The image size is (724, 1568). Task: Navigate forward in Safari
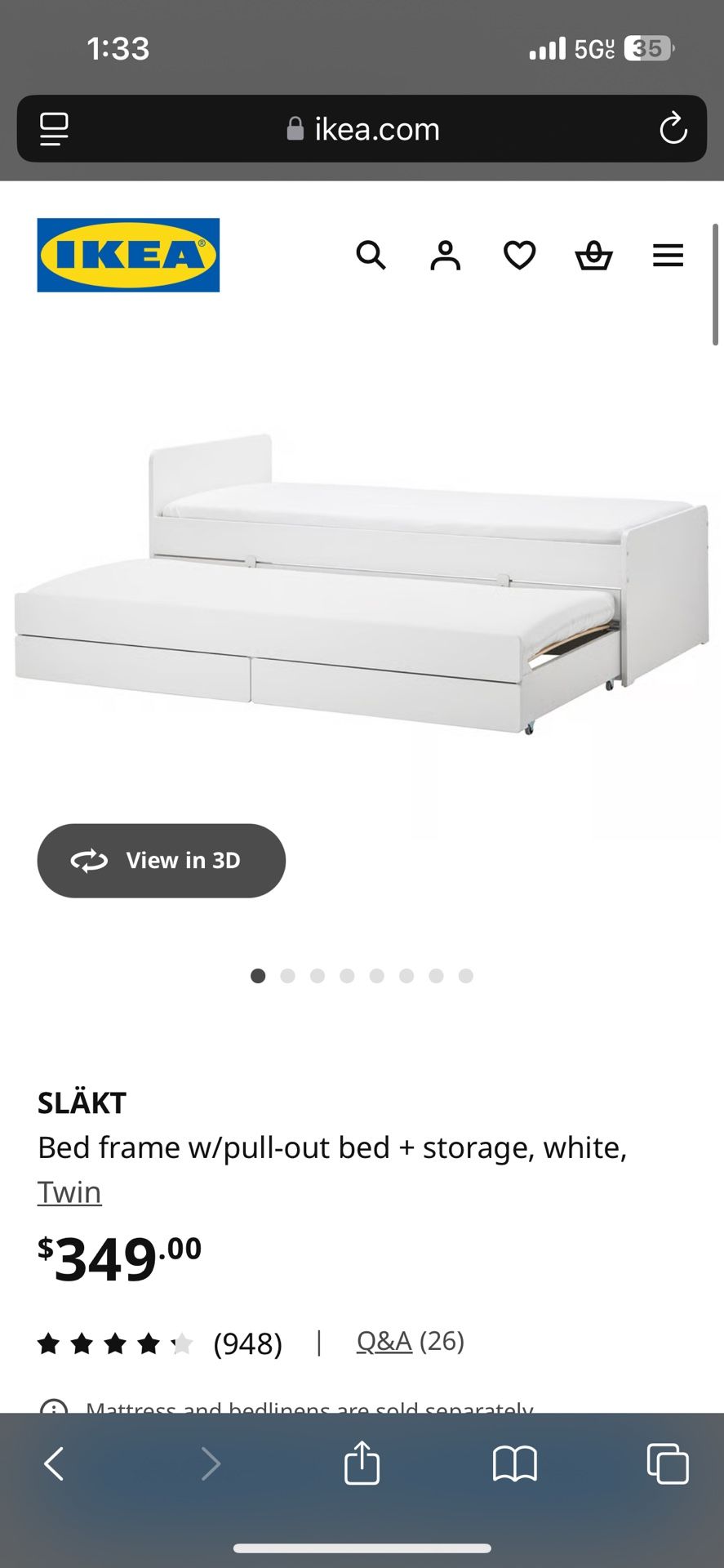[211, 1463]
